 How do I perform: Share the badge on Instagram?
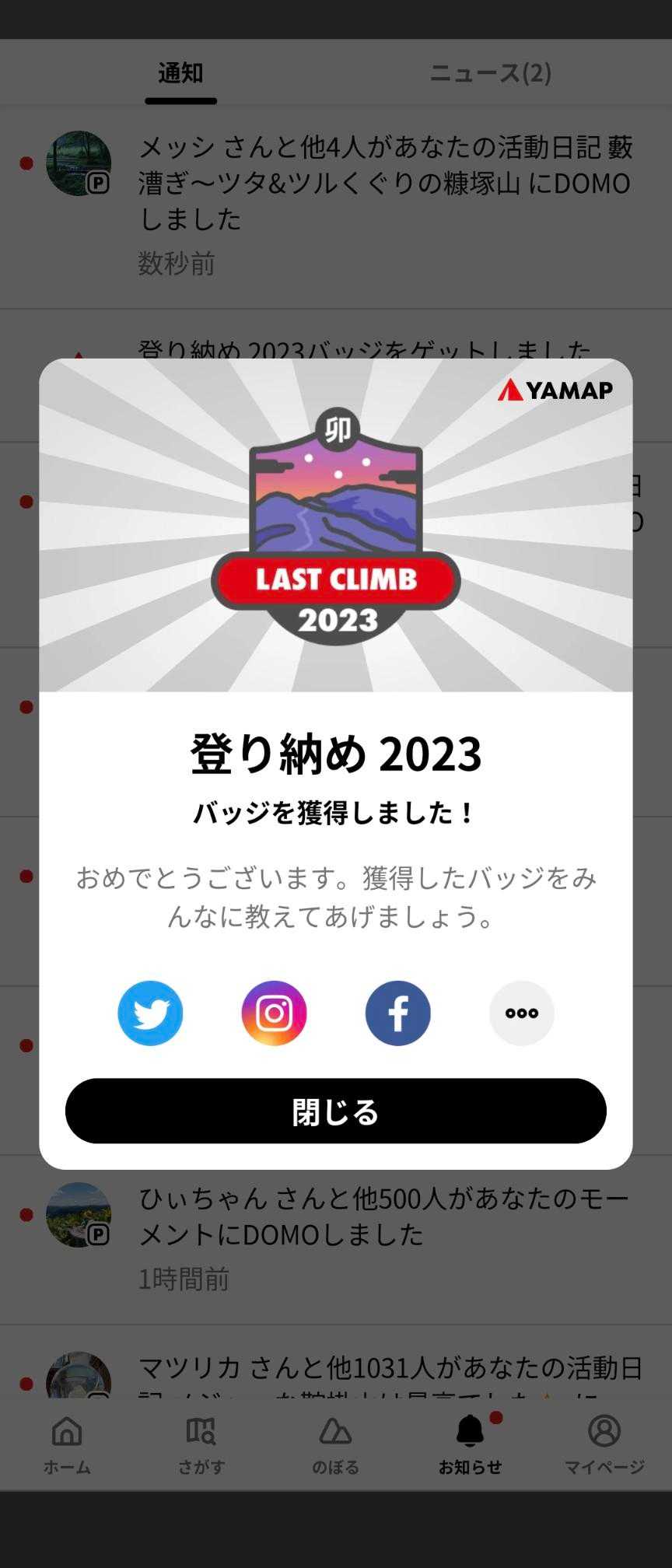point(274,1013)
